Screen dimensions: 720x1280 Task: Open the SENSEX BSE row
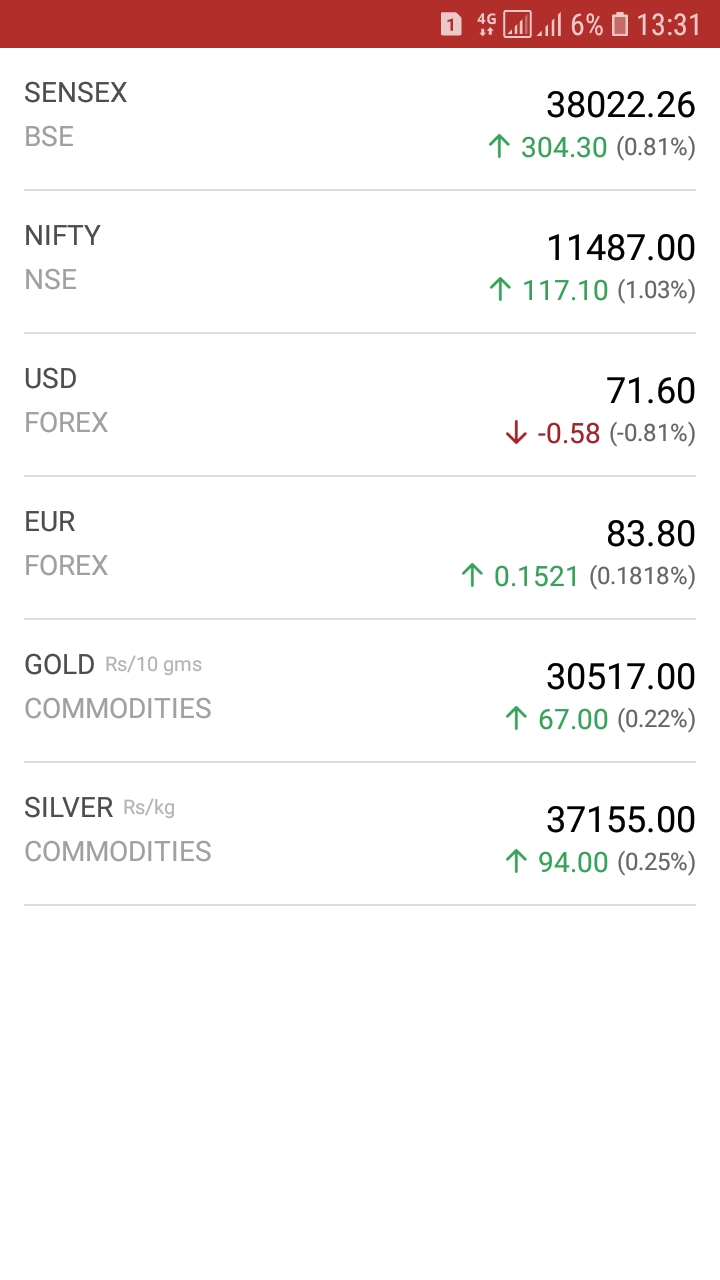[360, 119]
